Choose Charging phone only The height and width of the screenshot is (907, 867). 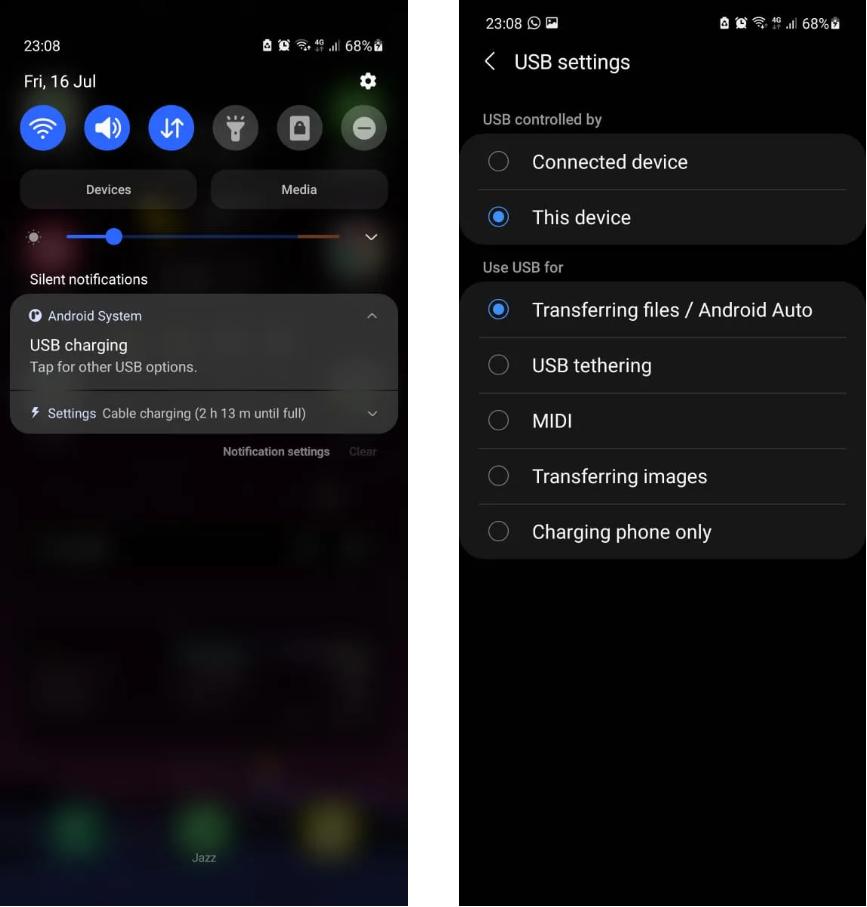[x=621, y=532]
